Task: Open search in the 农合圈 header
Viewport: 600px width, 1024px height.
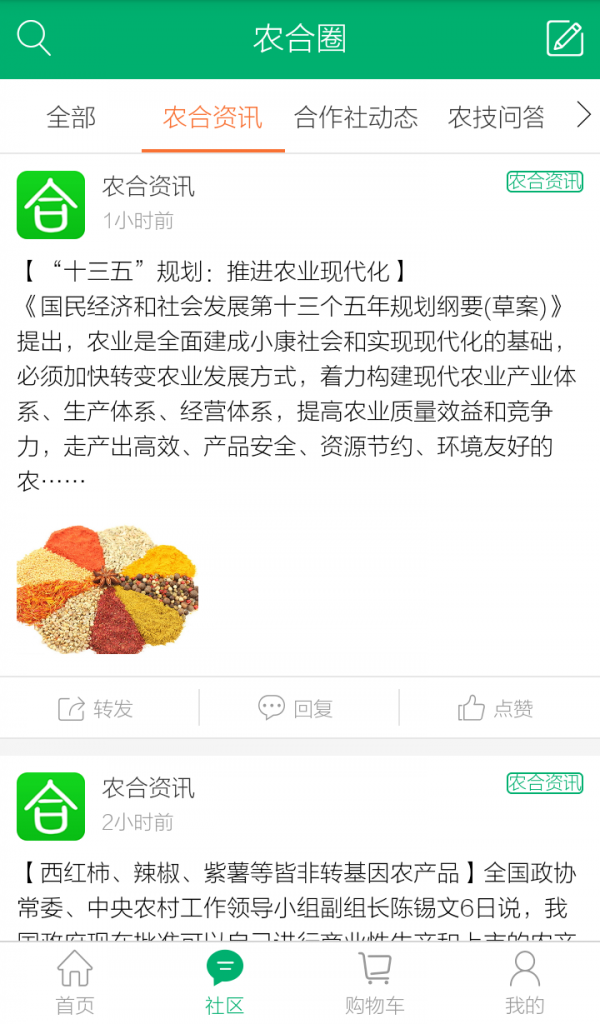Action: click(34, 39)
